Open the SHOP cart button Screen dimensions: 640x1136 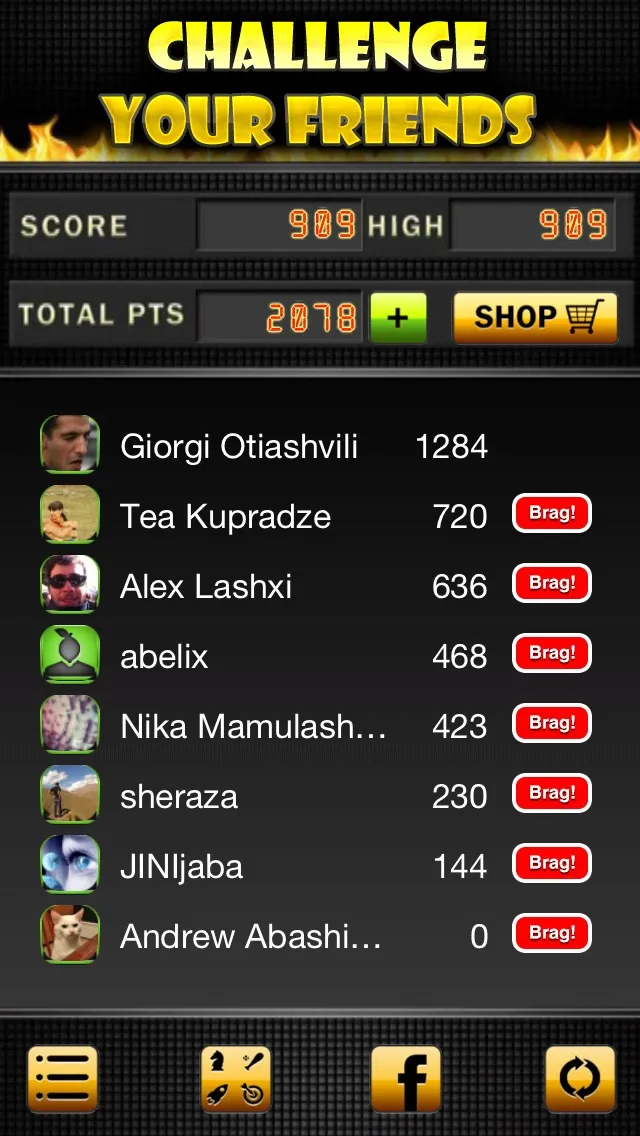(535, 318)
